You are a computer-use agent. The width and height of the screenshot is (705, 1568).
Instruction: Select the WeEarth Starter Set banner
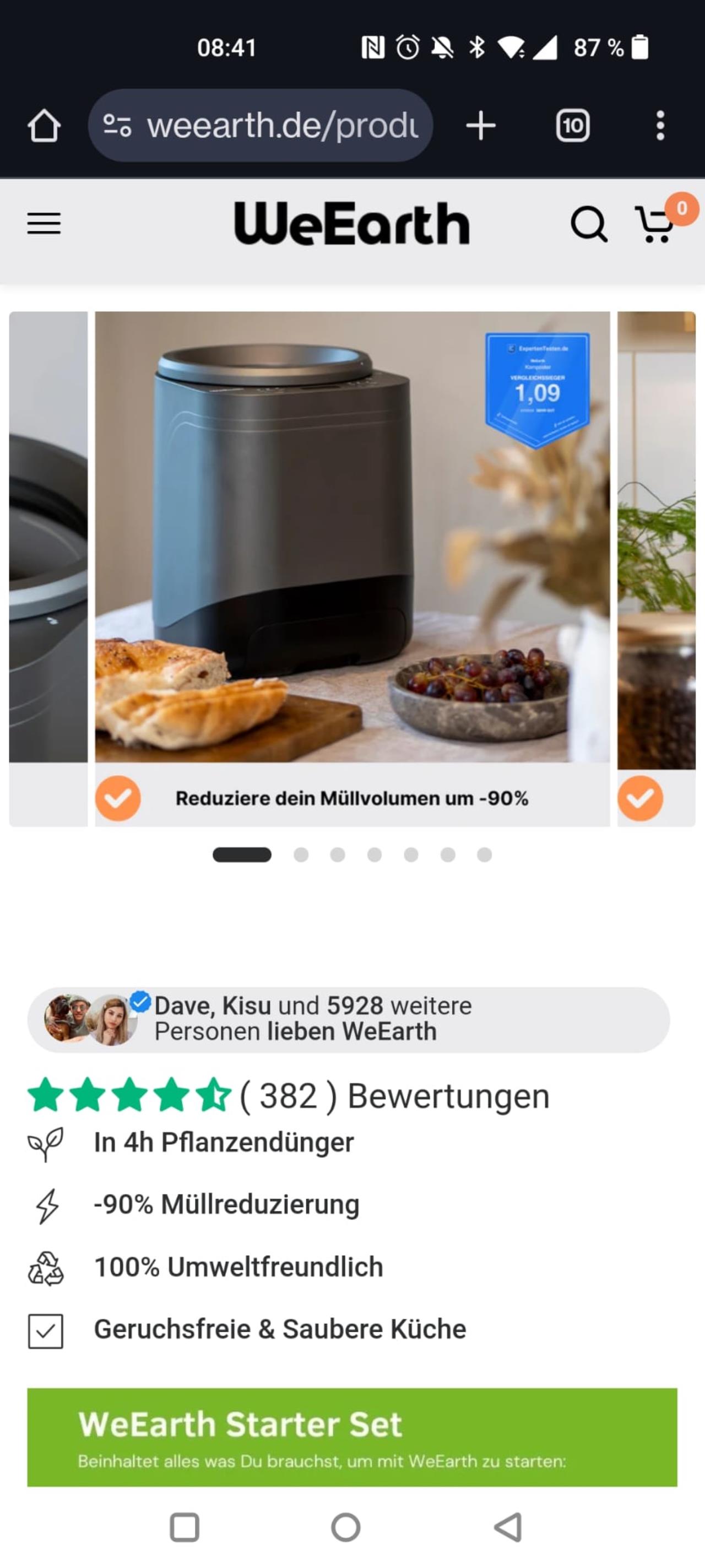[x=352, y=1436]
